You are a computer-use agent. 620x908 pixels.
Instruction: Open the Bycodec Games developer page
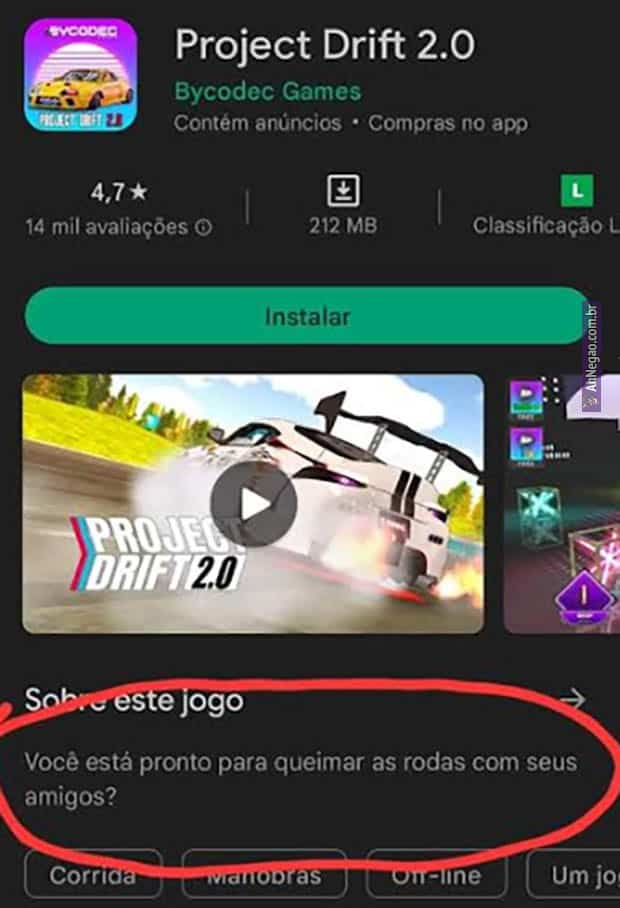(267, 92)
